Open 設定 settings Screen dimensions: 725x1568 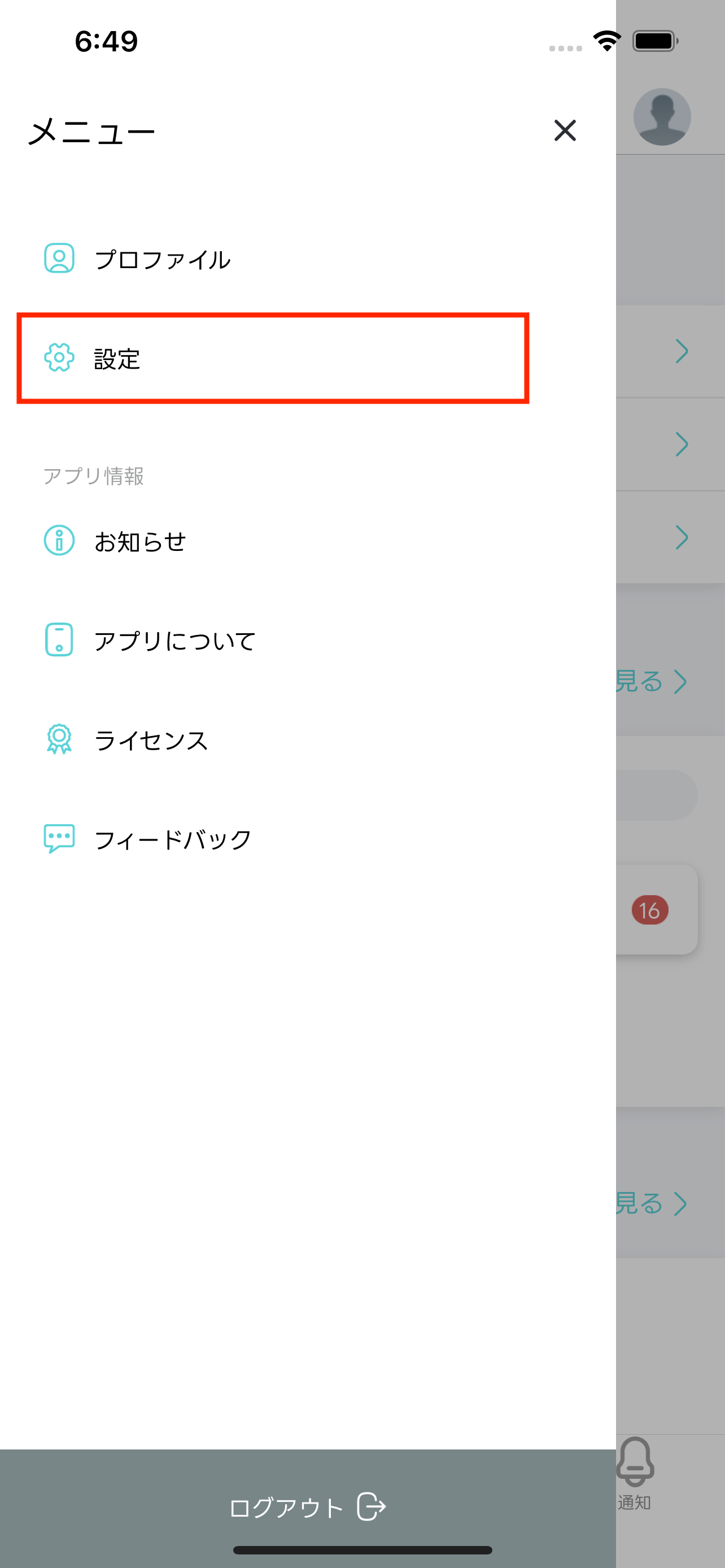[117, 358]
